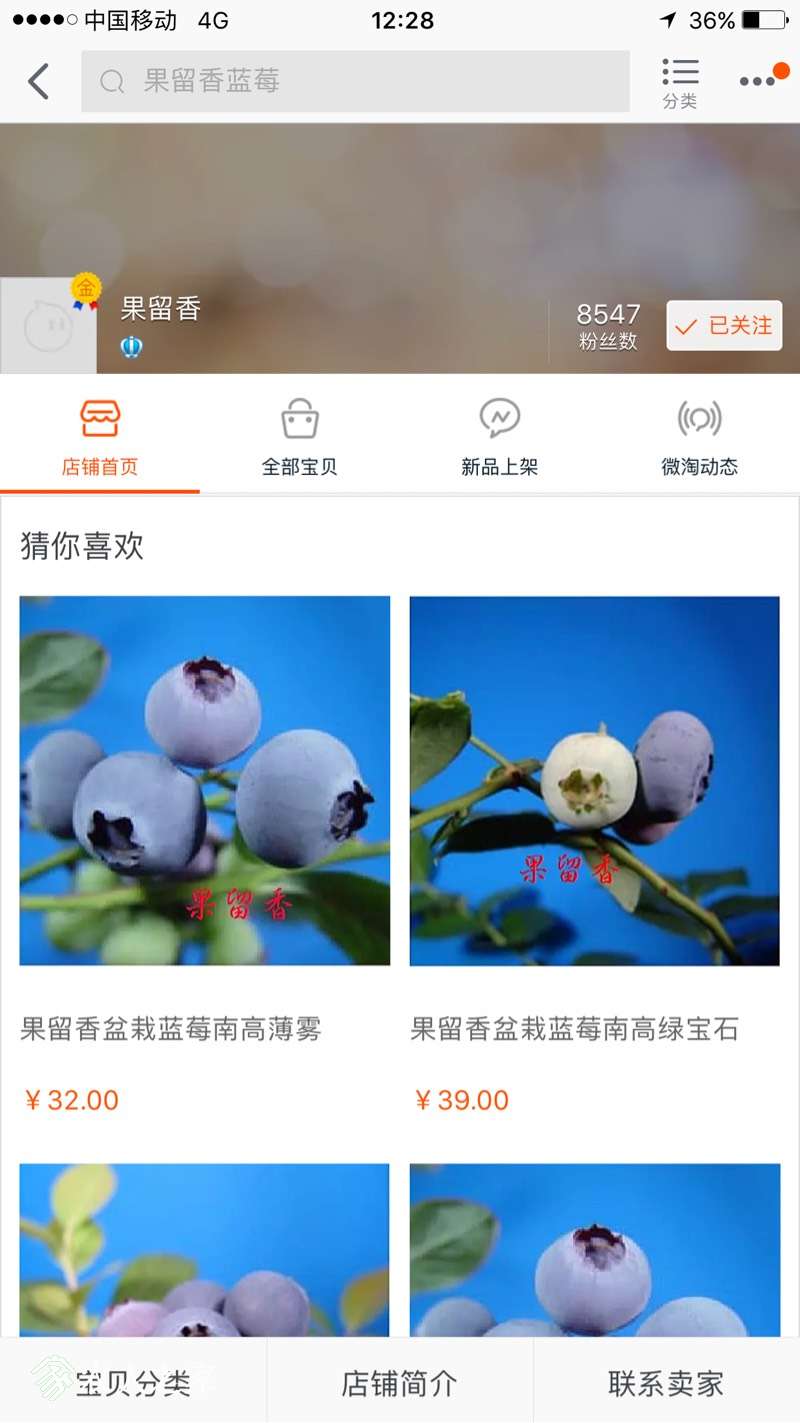View the 店铺简介 shop introduction
Screen dimensions: 800x1423
pos(399,1383)
